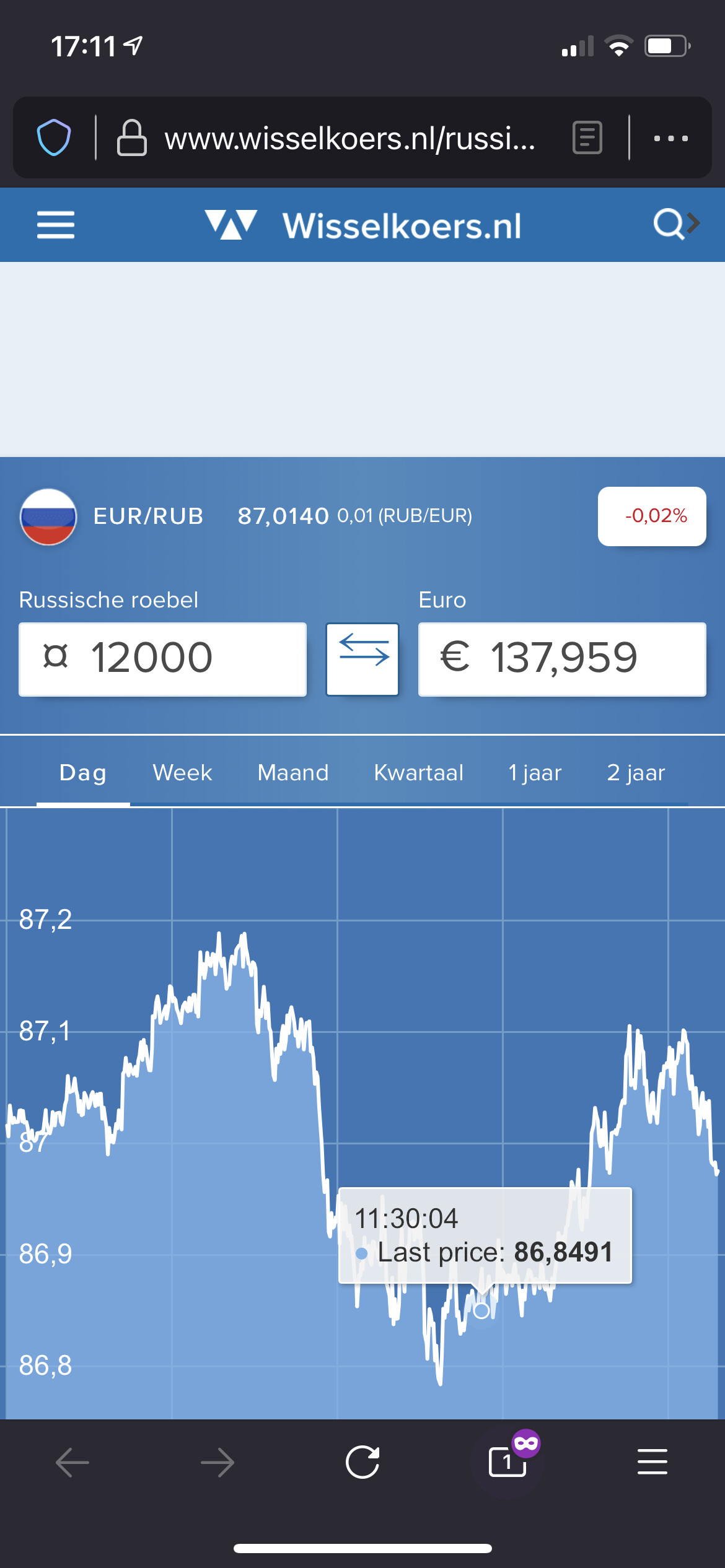Image resolution: width=725 pixels, height=1568 pixels.
Task: Open the browser tabs tray
Action: click(507, 1462)
